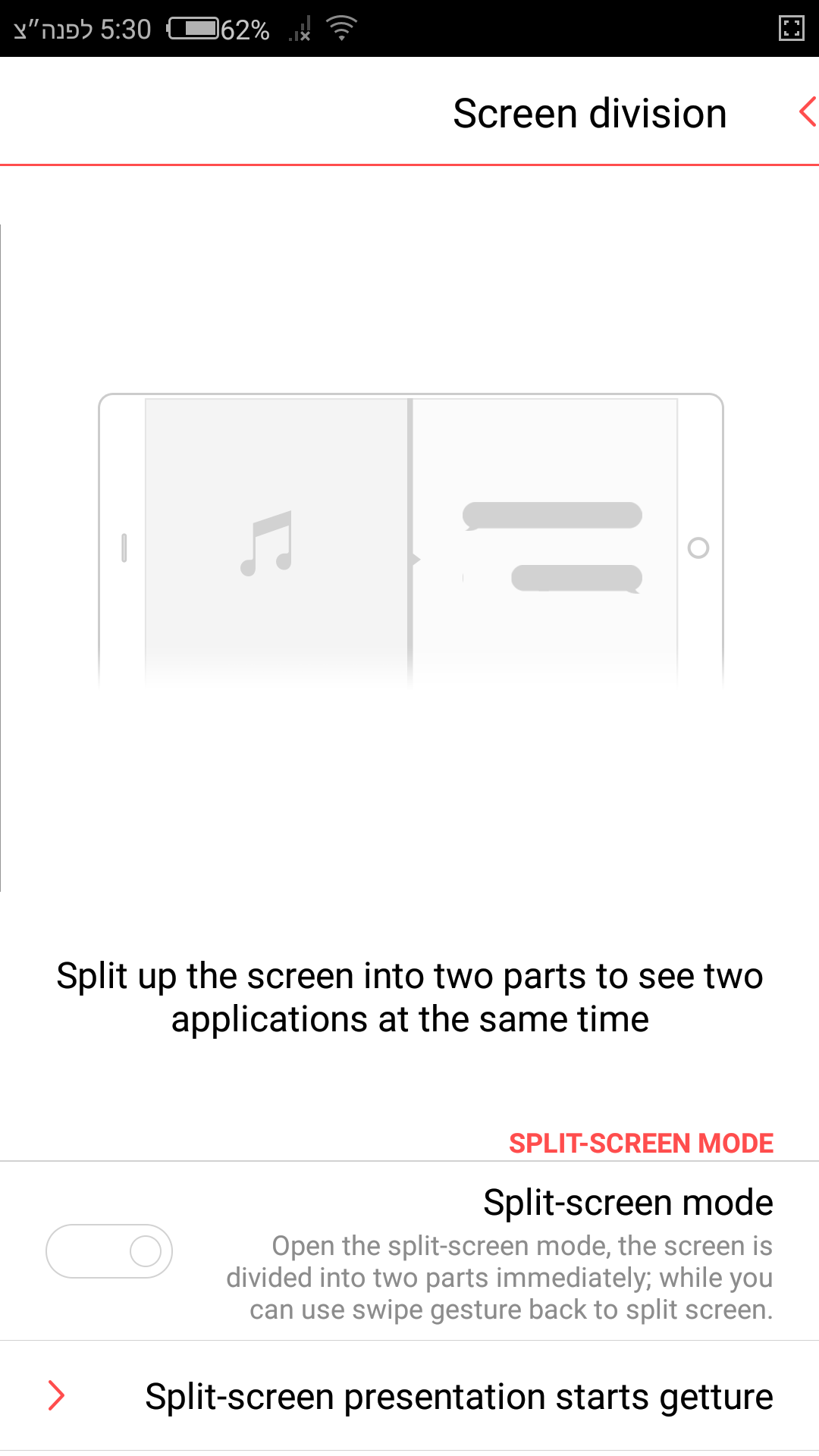Image resolution: width=819 pixels, height=1456 pixels.
Task: Go back from Screen division
Action: [x=806, y=112]
